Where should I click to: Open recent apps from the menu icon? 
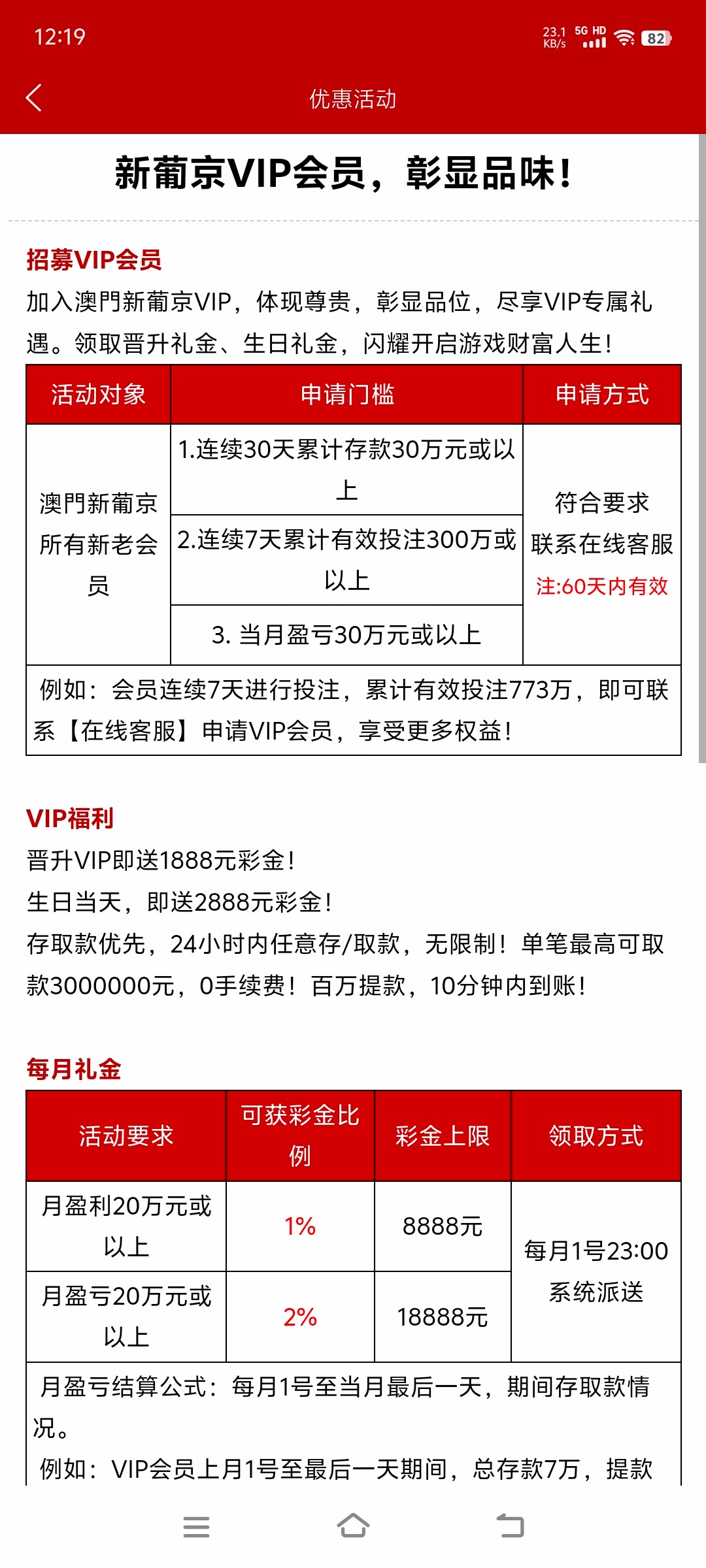click(196, 1527)
